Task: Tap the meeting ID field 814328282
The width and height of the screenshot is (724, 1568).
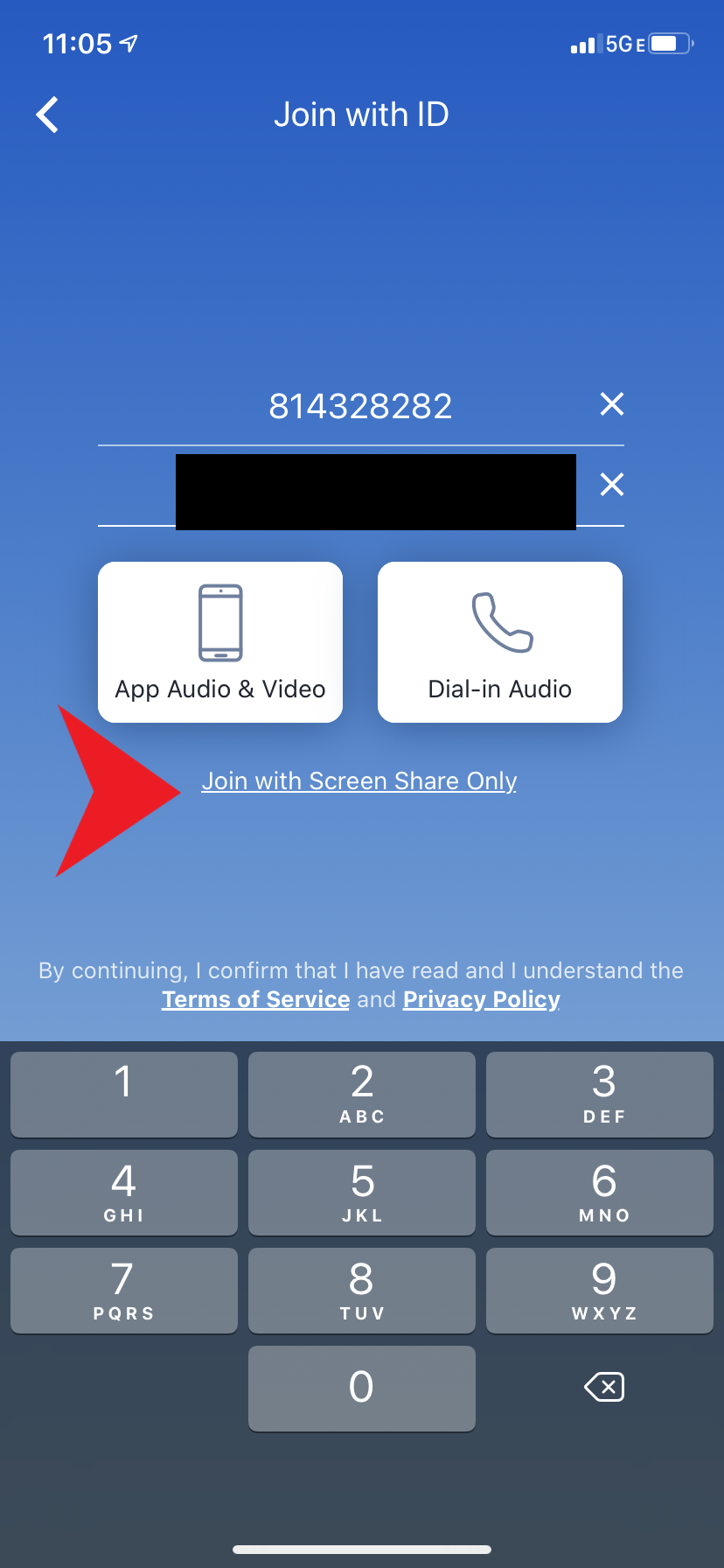Action: 360,406
